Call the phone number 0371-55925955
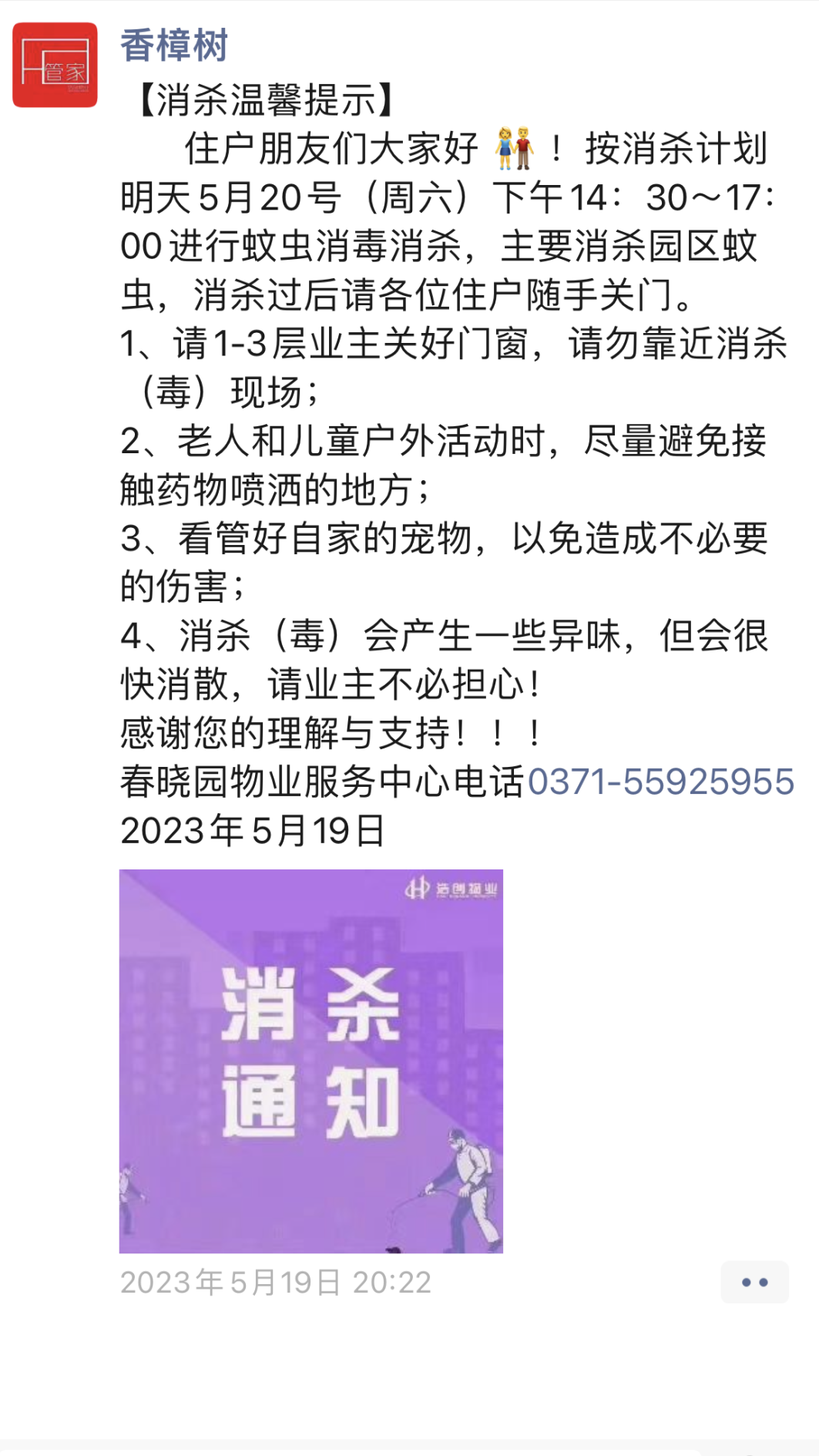This screenshot has width=819, height=1456. pyautogui.click(x=660, y=782)
